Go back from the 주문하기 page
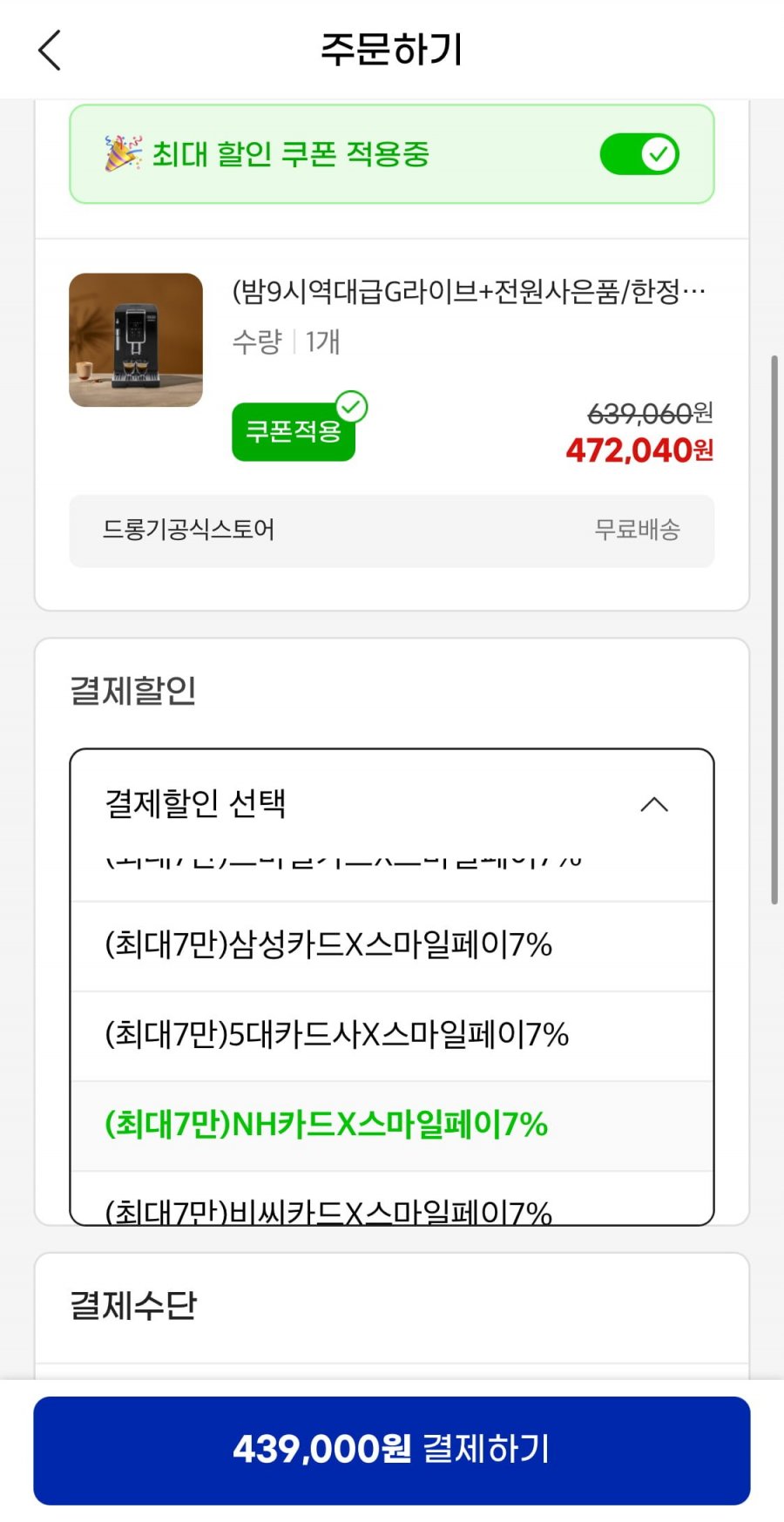This screenshot has width=784, height=1522. pos(51,50)
